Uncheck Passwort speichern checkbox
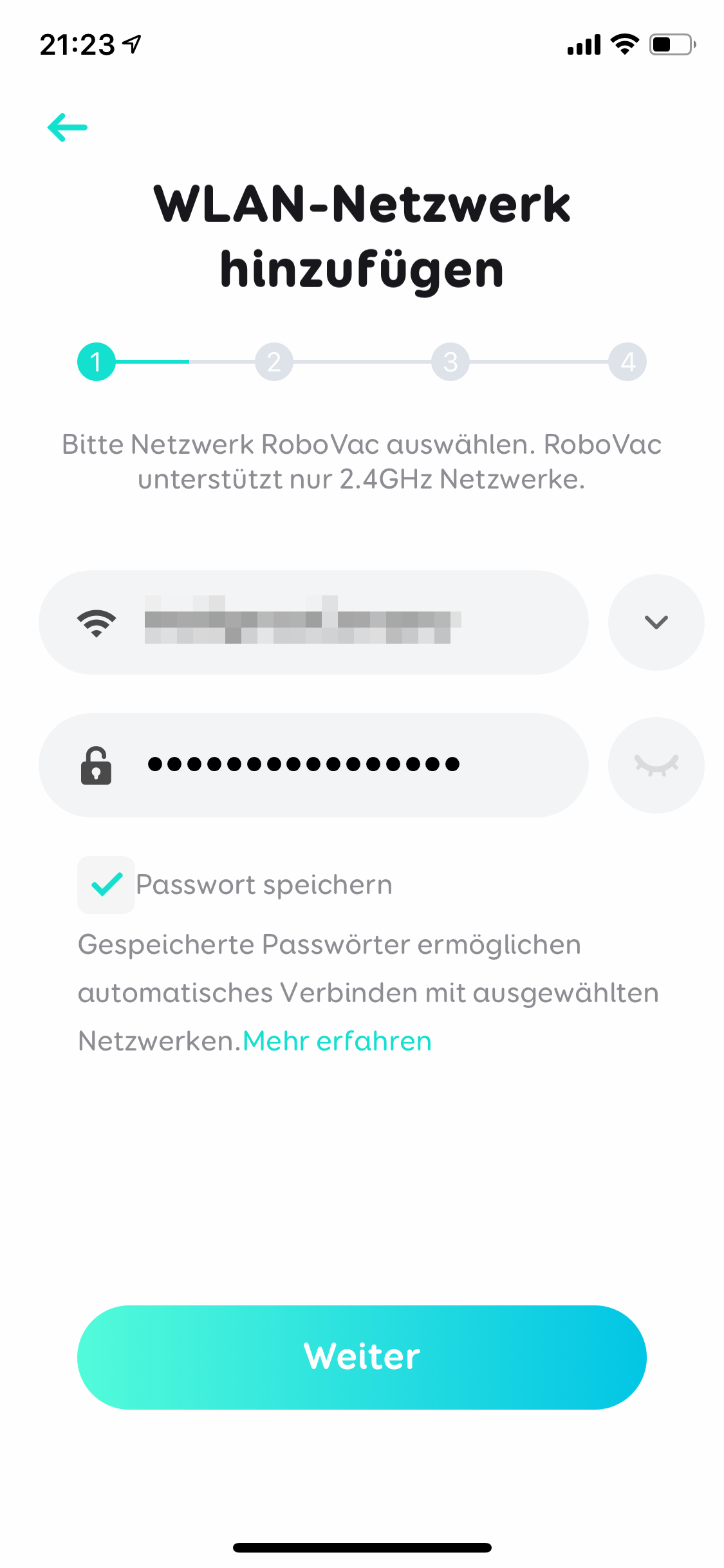Screen dimensions: 724x1568 (106, 884)
